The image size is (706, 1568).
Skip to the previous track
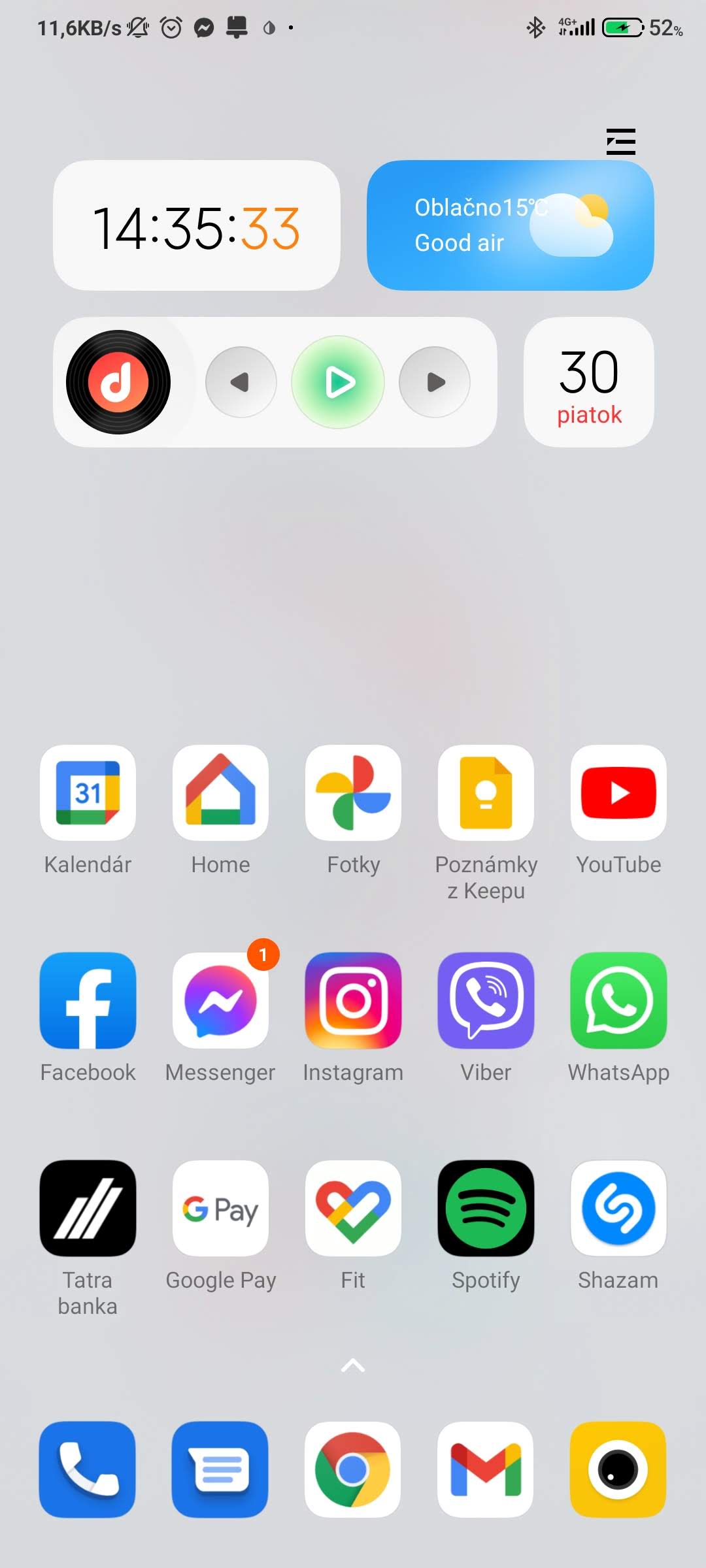[x=241, y=382]
